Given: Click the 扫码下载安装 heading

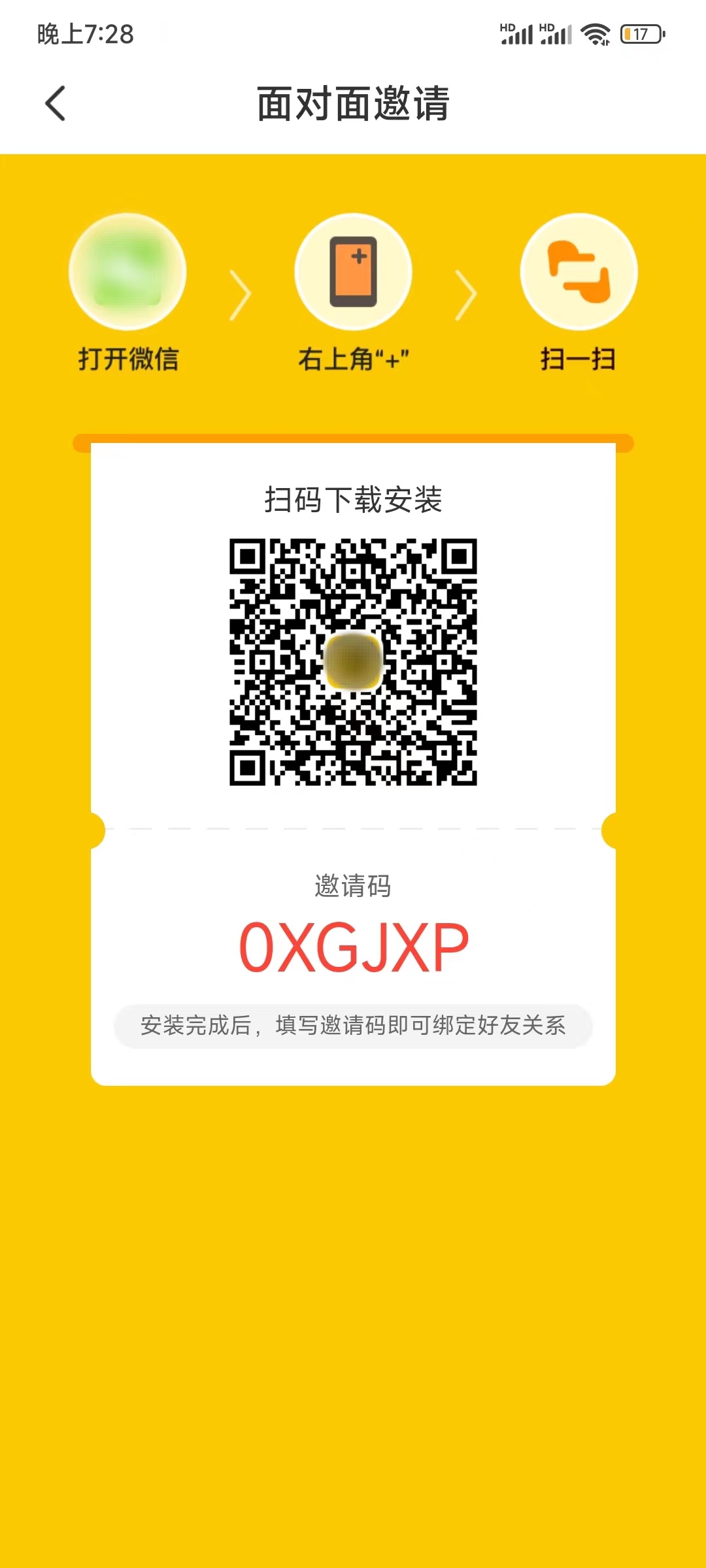Looking at the screenshot, I should (353, 498).
